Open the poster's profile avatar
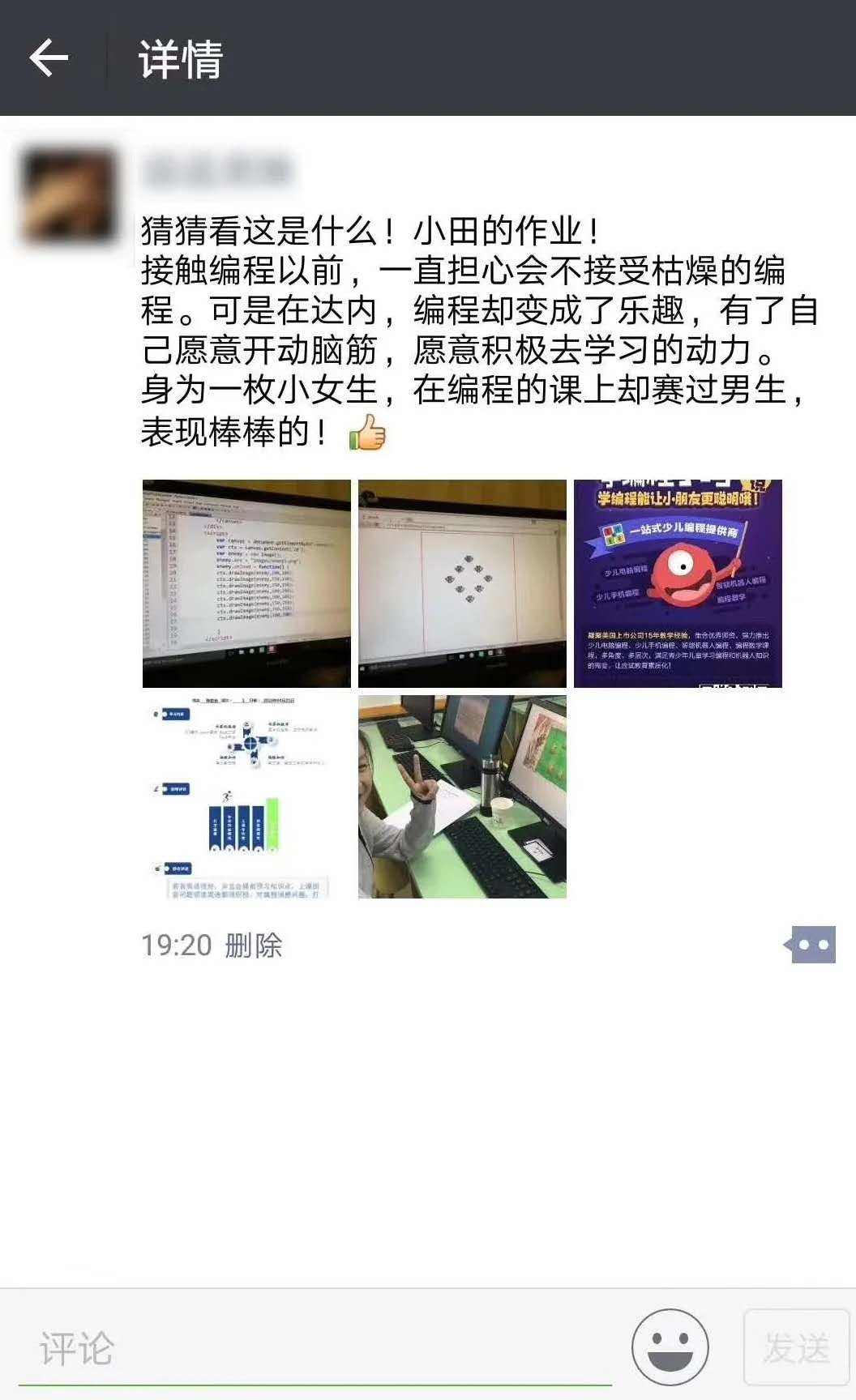The height and width of the screenshot is (1400, 856). (69, 194)
